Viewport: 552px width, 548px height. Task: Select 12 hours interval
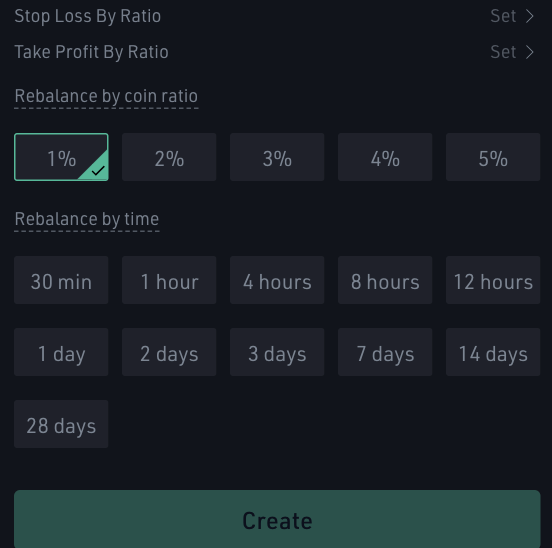coord(493,280)
